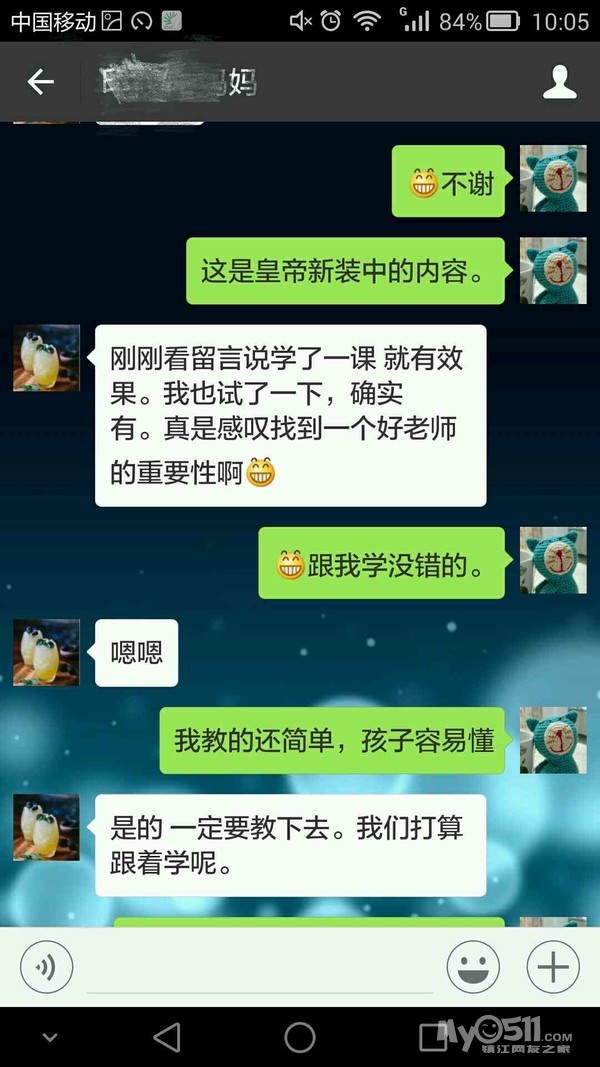Switch to voice message input
The image size is (600, 1067).
point(47,968)
